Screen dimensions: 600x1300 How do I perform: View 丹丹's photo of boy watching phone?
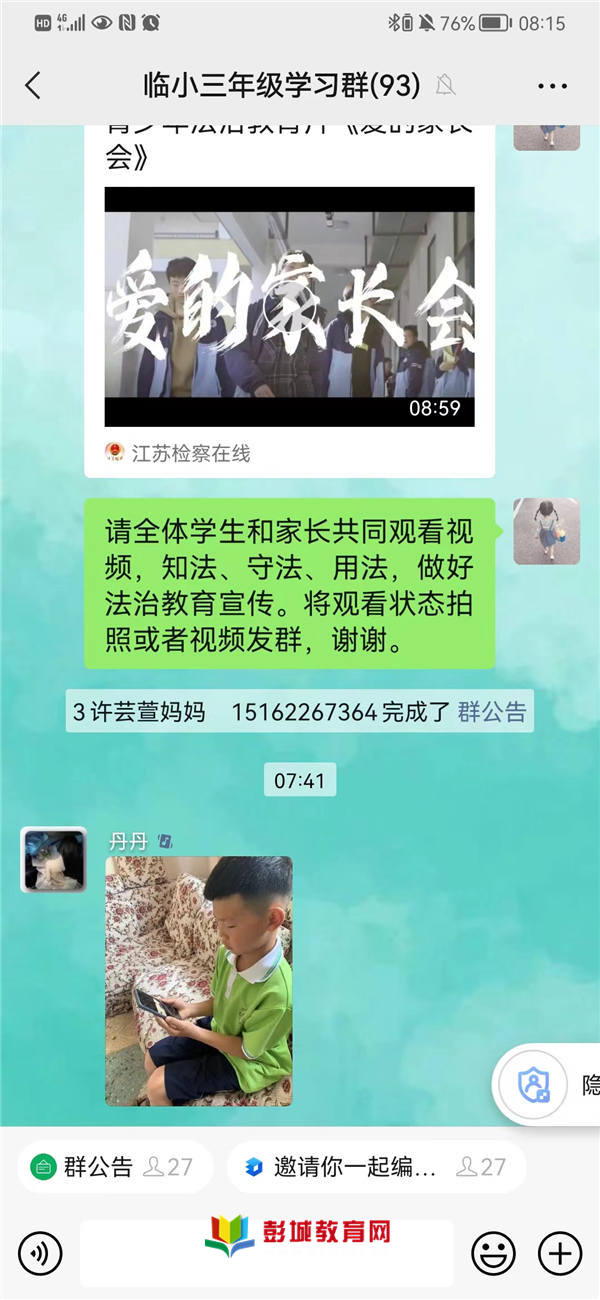pyautogui.click(x=199, y=981)
